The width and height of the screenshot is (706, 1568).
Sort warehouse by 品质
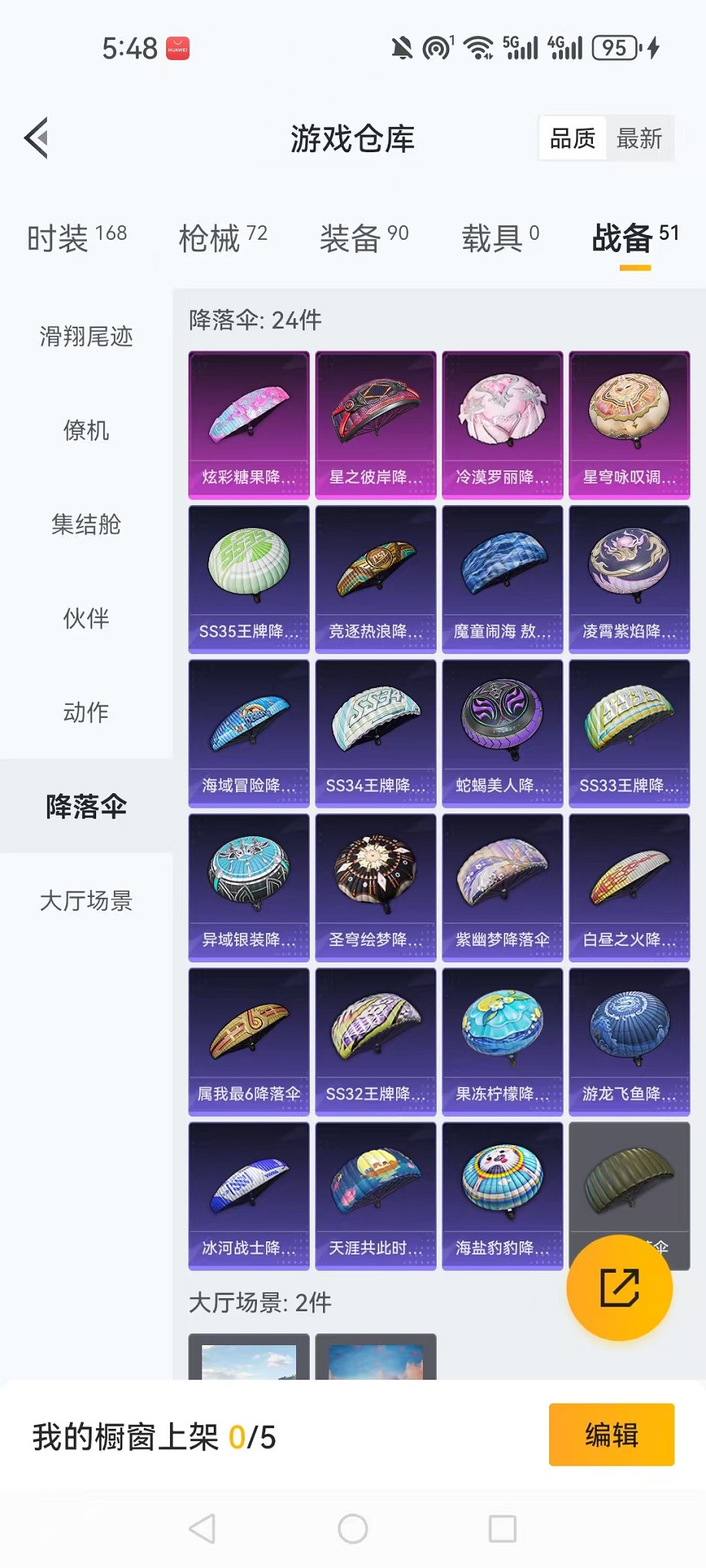(572, 138)
